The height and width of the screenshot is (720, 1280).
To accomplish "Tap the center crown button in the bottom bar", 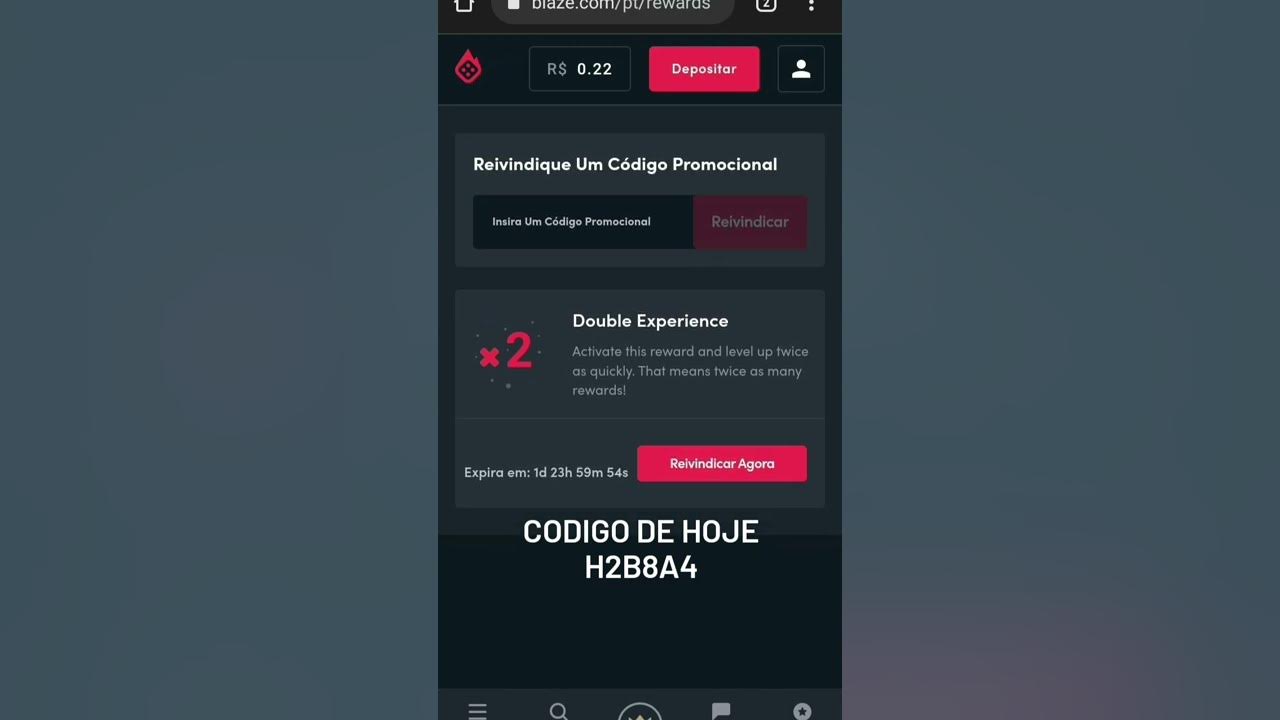I will pyautogui.click(x=640, y=712).
